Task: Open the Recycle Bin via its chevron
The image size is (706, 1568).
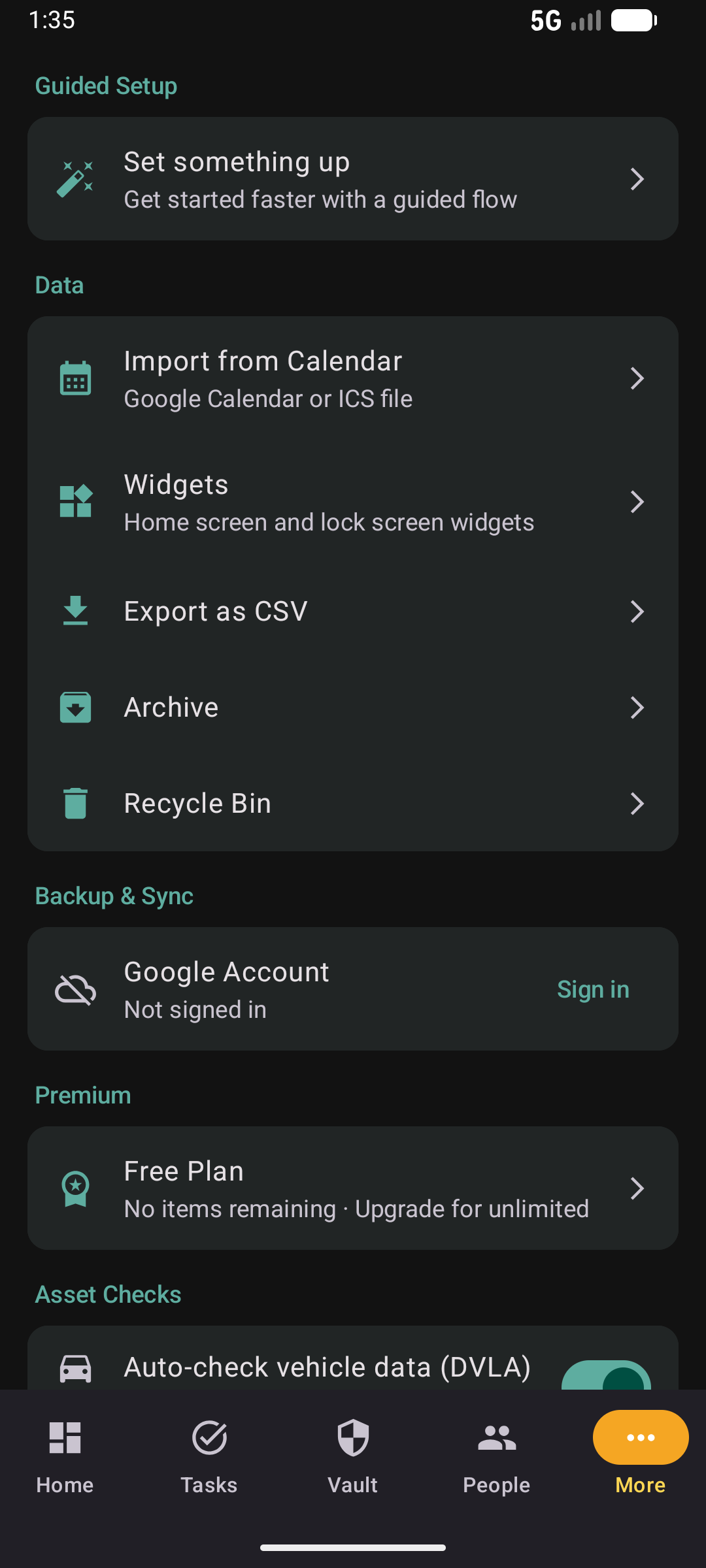Action: click(x=637, y=804)
